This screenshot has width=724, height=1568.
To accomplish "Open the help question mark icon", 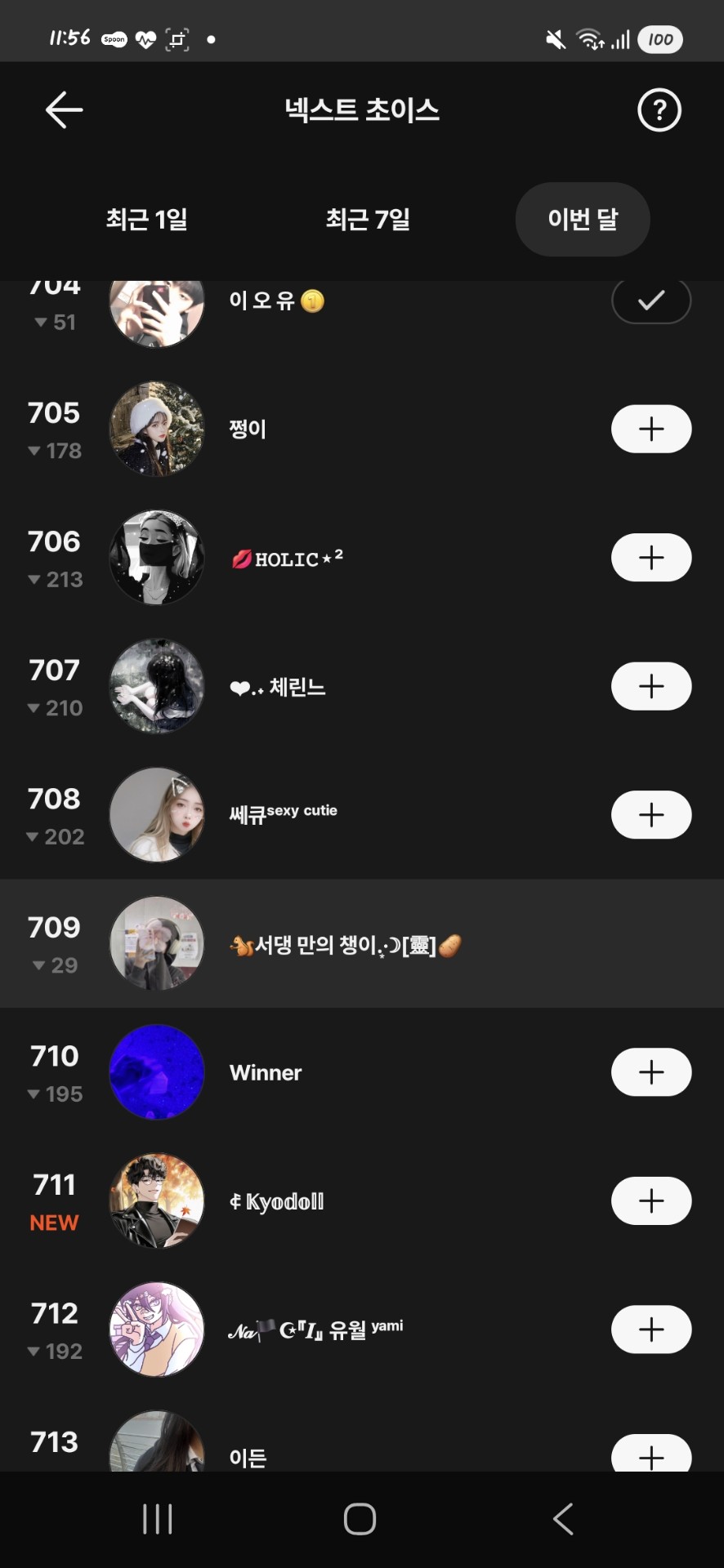I will [x=659, y=110].
